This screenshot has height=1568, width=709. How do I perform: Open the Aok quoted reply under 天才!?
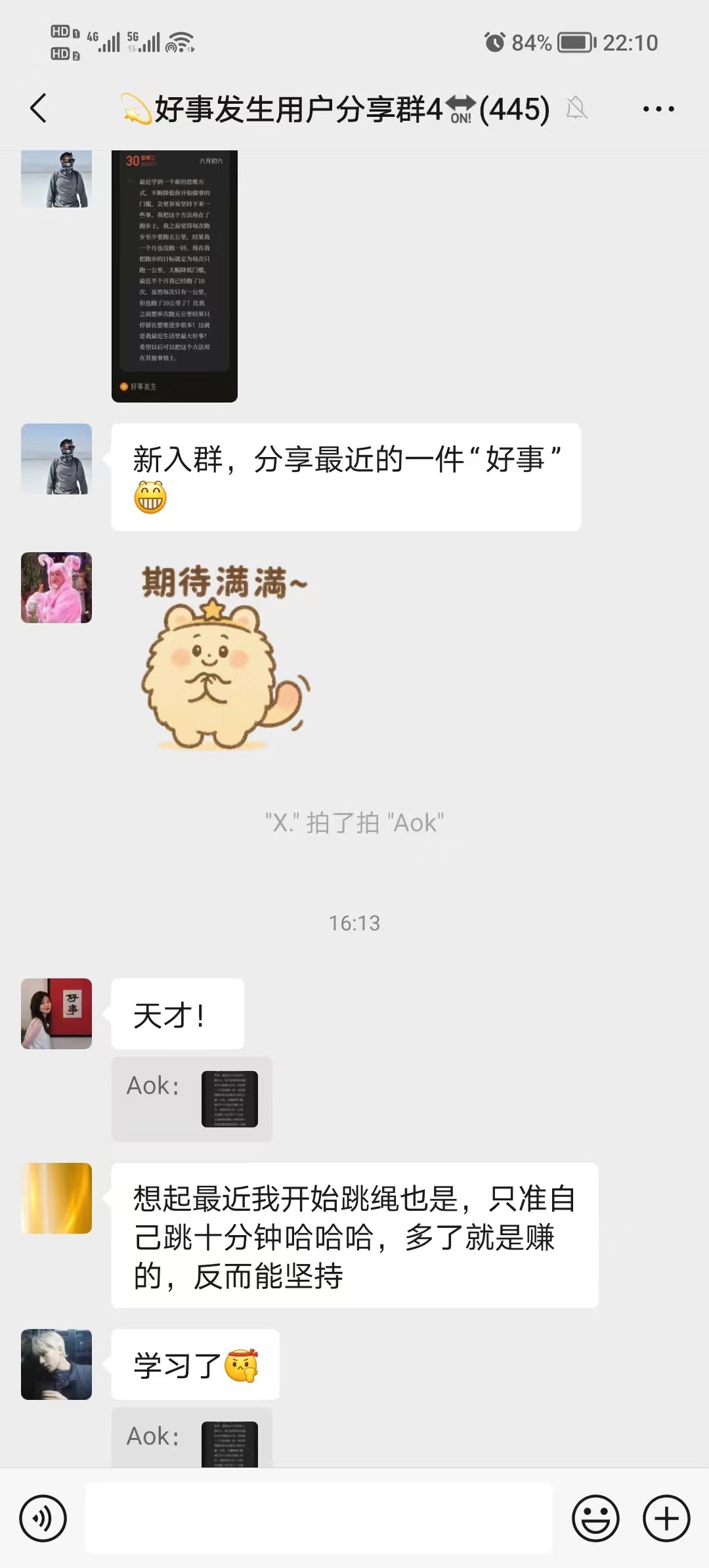192,1099
